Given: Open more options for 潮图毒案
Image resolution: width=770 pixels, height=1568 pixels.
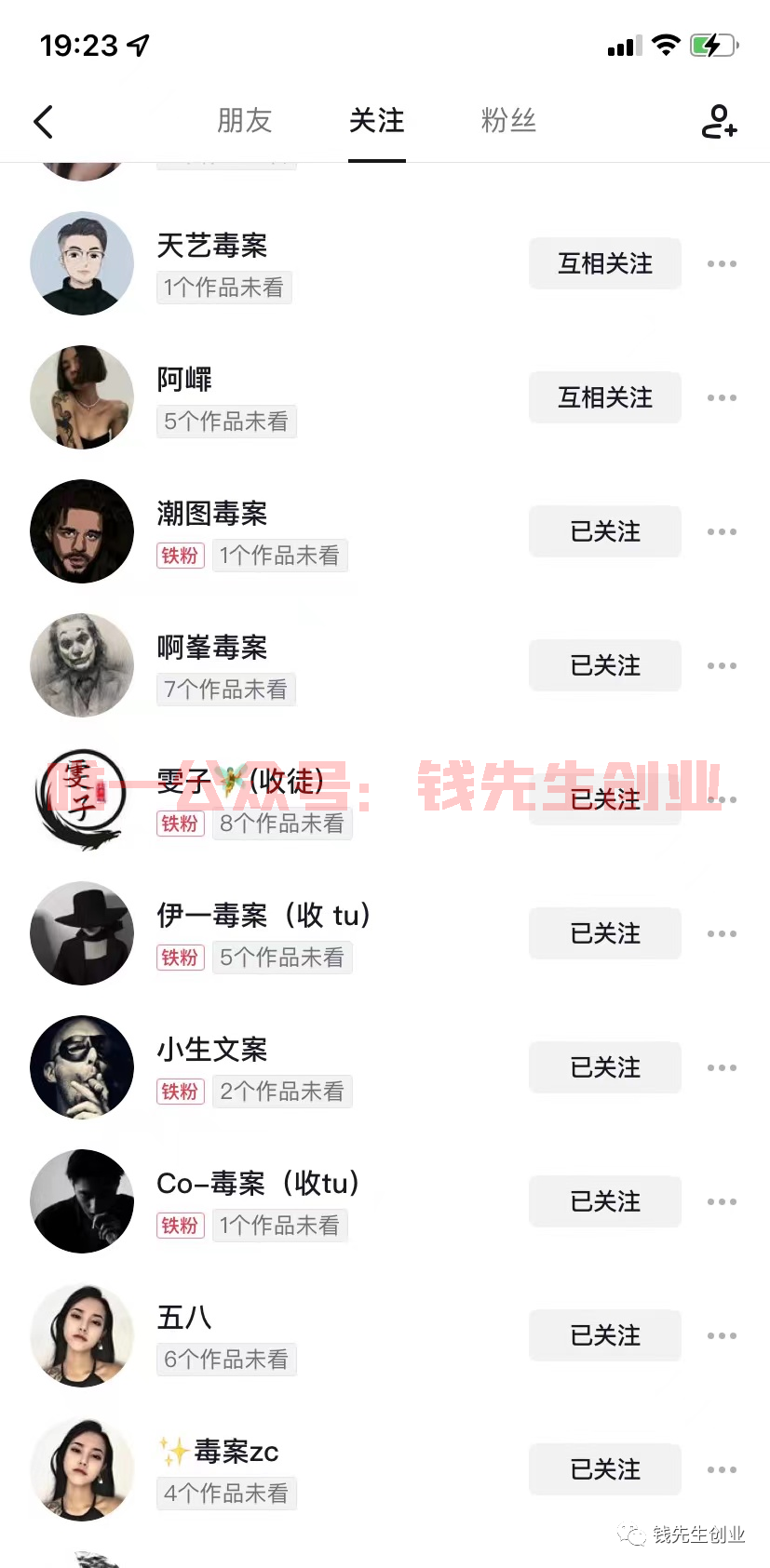Looking at the screenshot, I should pyautogui.click(x=722, y=531).
